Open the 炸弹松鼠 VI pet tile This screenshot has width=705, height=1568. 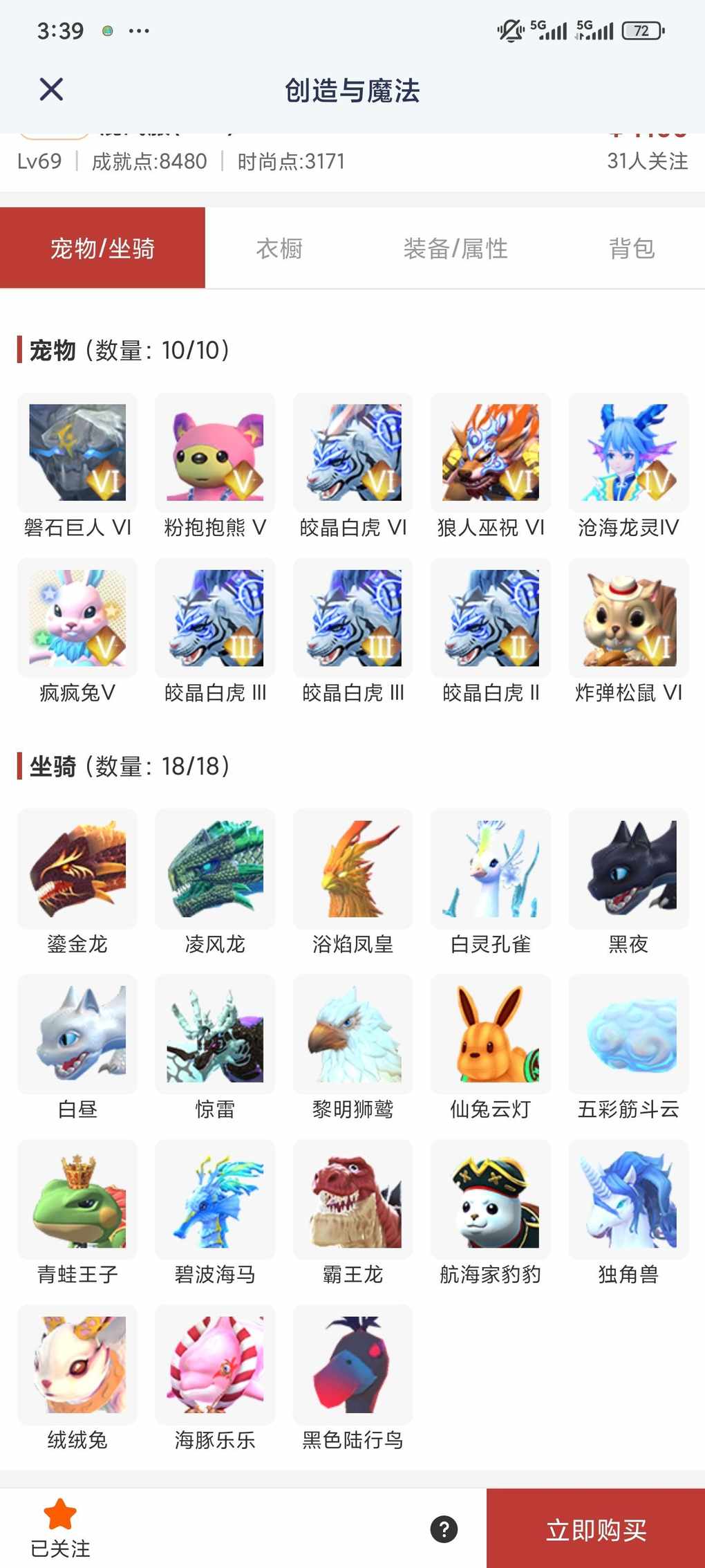click(x=628, y=618)
